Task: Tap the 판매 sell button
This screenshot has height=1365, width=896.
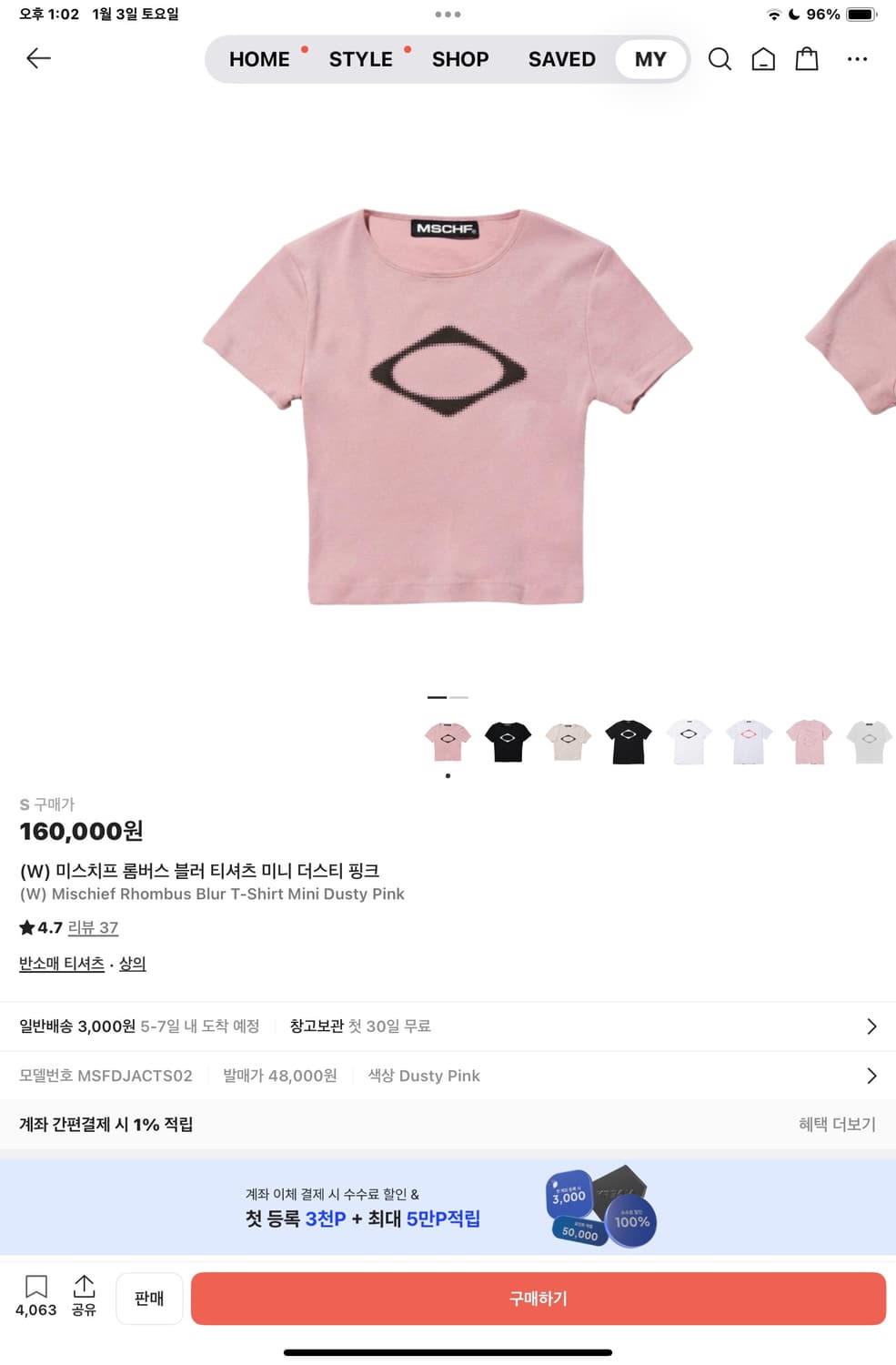Action: [x=148, y=1299]
